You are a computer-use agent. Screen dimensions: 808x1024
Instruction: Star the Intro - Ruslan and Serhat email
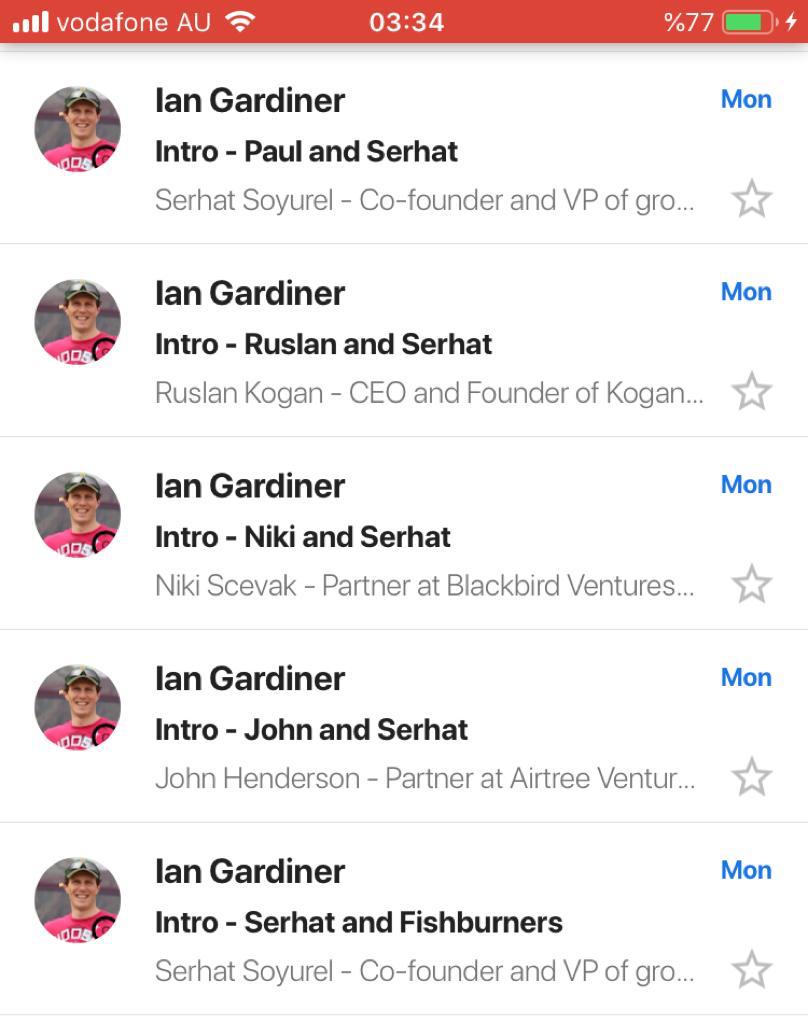751,392
